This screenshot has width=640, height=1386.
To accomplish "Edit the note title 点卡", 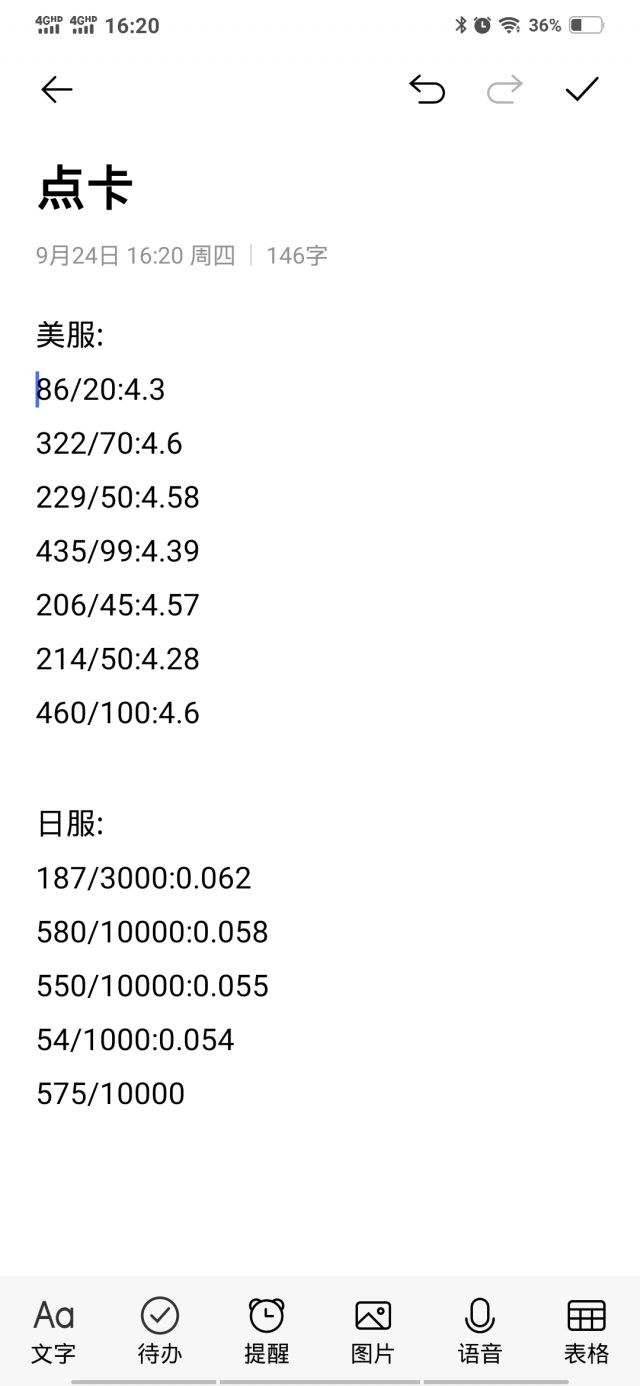I will pyautogui.click(x=86, y=187).
